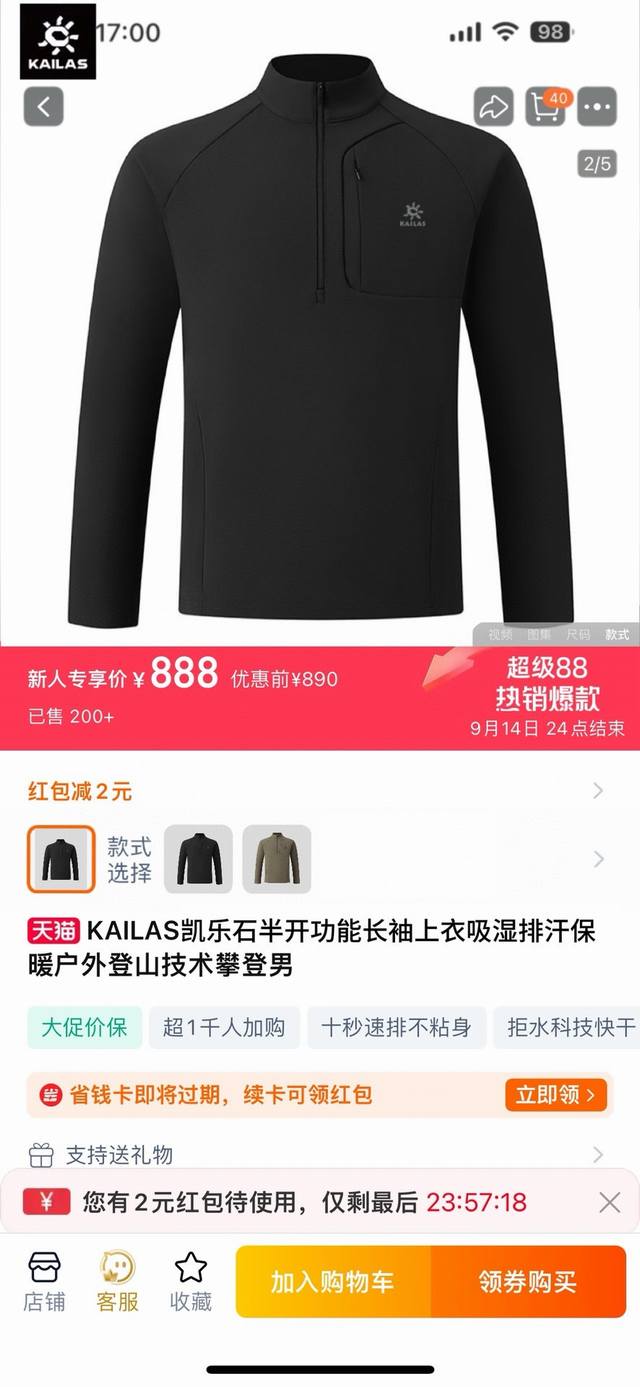Share this KAILAS product
Screen dimensions: 640x1387
click(x=493, y=107)
